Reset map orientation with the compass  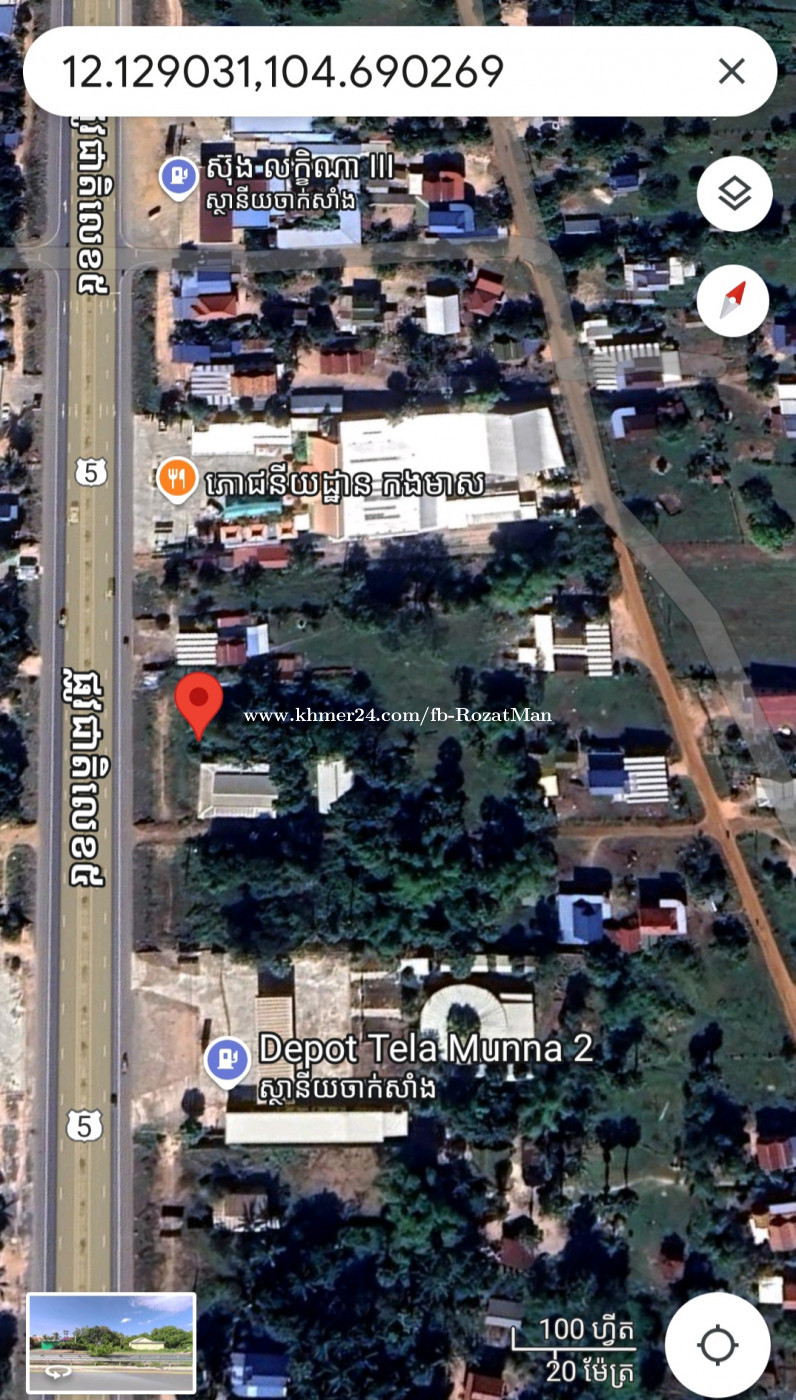pos(733,299)
